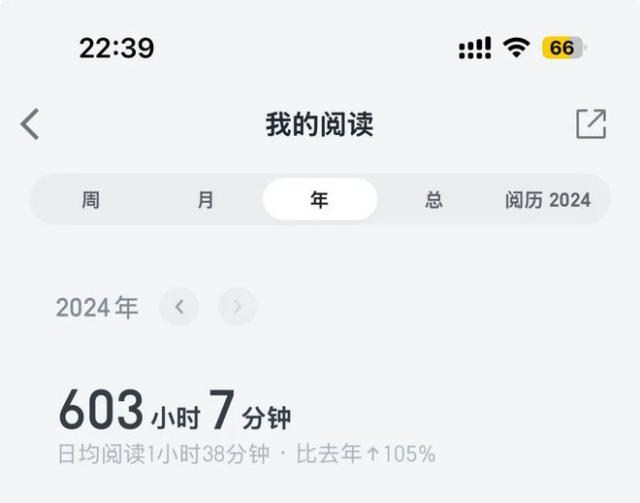The width and height of the screenshot is (640, 503).
Task: Open the 阅历 2024 tab
Action: (547, 200)
